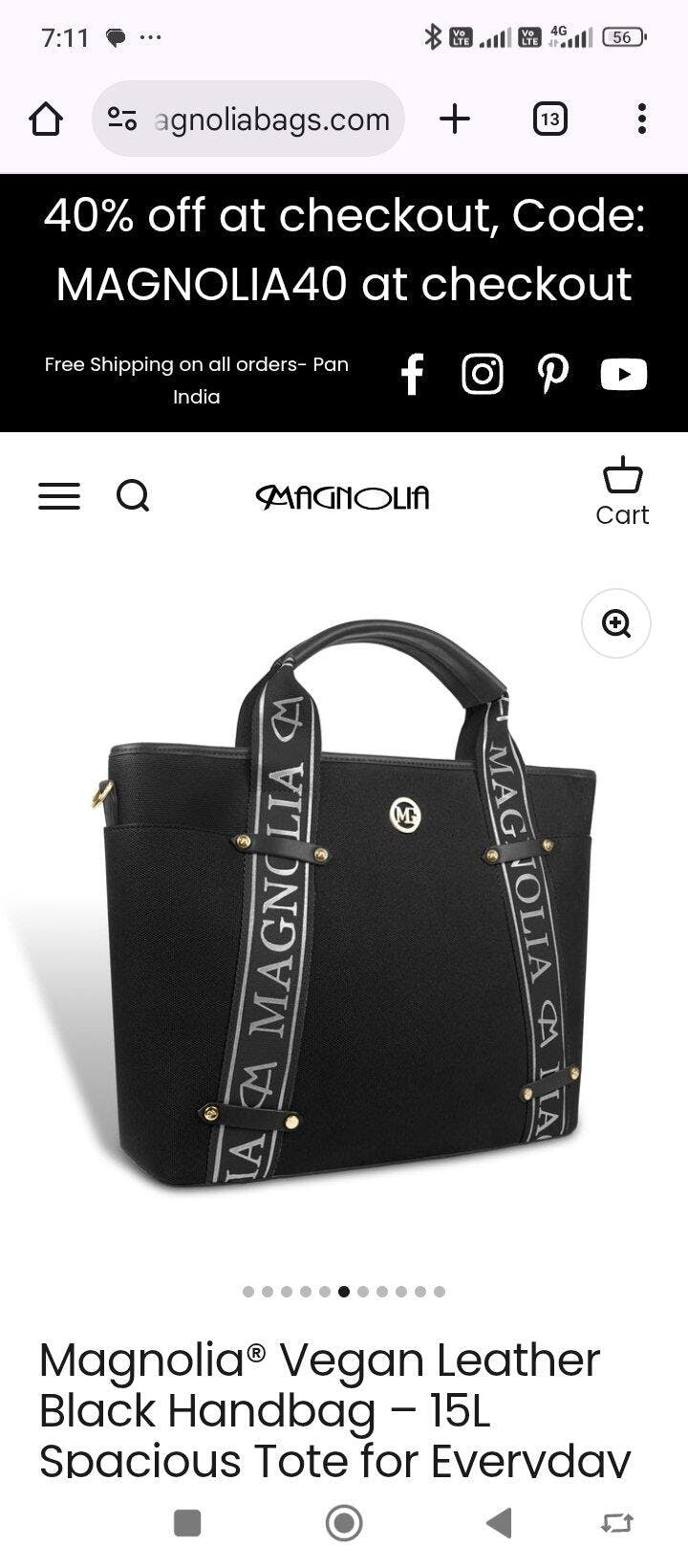The height and width of the screenshot is (1568, 688).
Task: Open the tab switcher showing 13 tabs
Action: tap(549, 120)
